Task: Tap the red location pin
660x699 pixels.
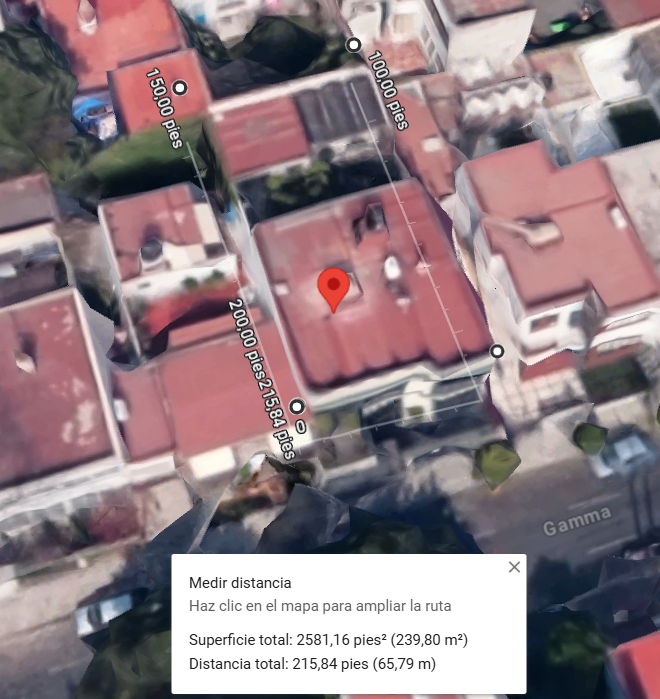Action: [333, 290]
